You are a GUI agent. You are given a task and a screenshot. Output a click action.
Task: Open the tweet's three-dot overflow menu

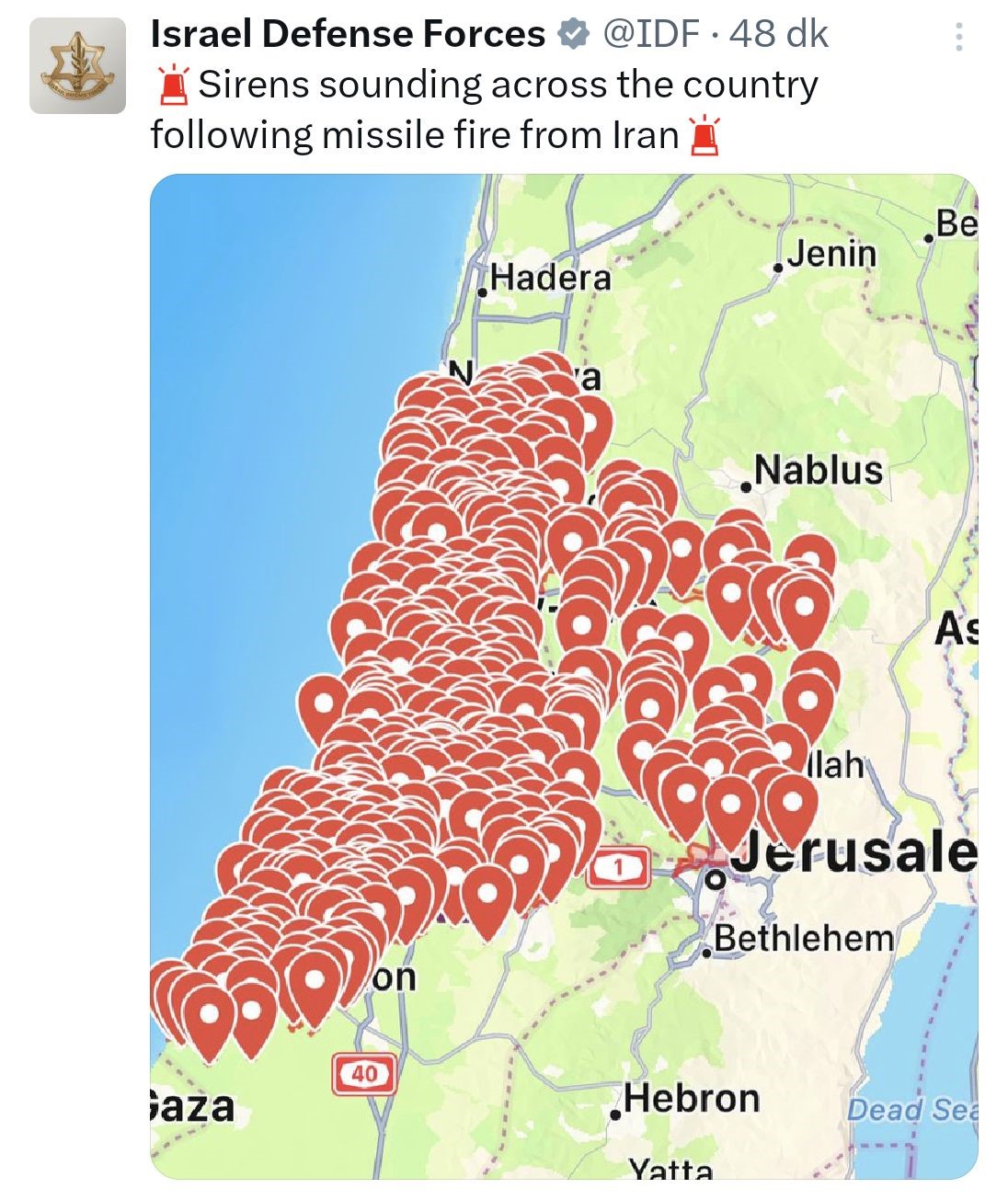[x=958, y=37]
